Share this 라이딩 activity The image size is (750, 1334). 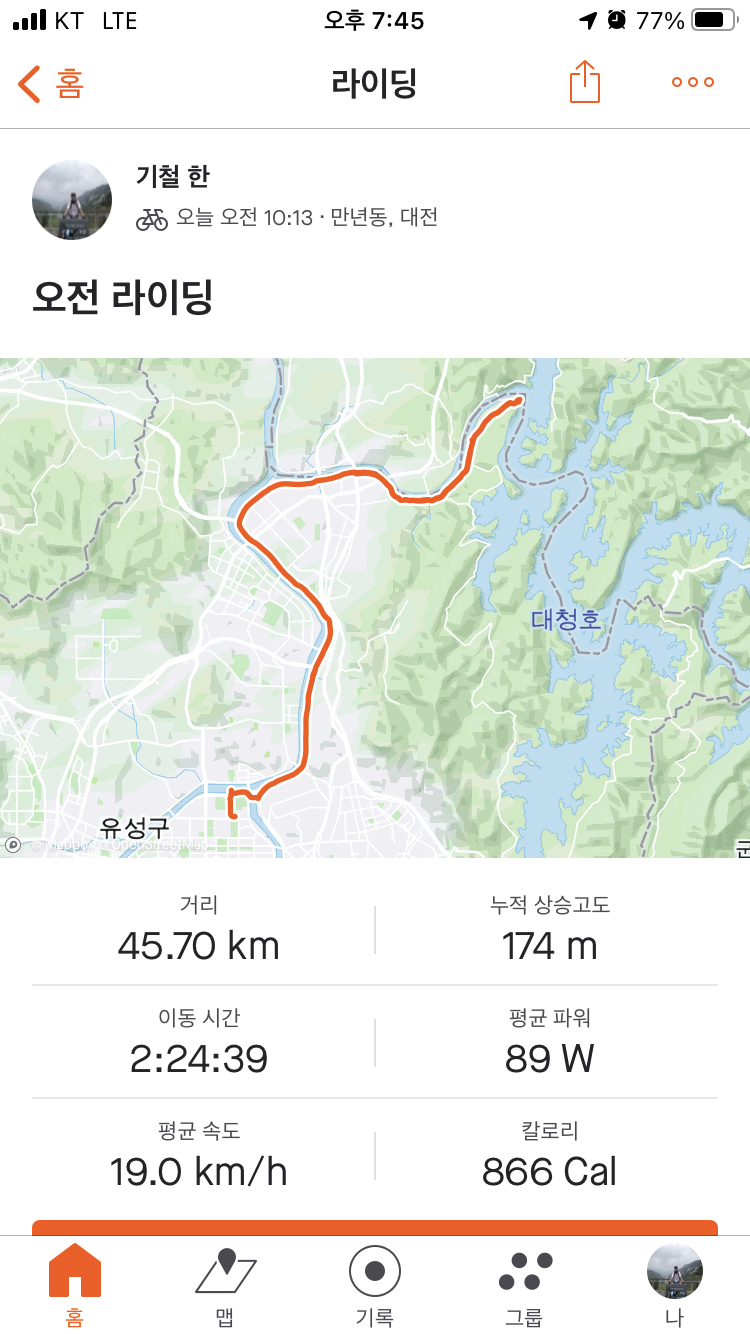coord(585,82)
